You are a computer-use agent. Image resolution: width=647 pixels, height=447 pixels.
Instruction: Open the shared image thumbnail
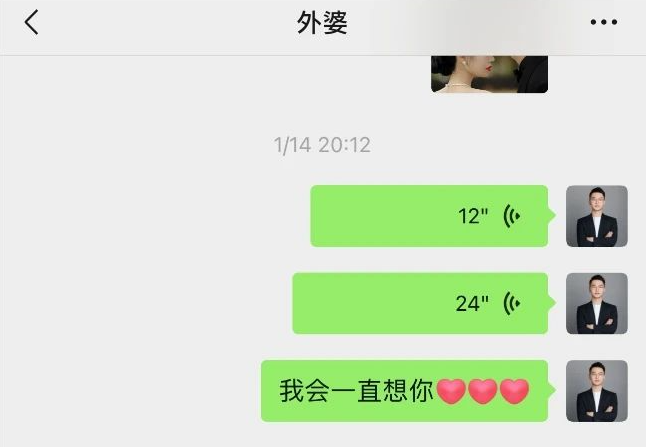[x=489, y=74]
